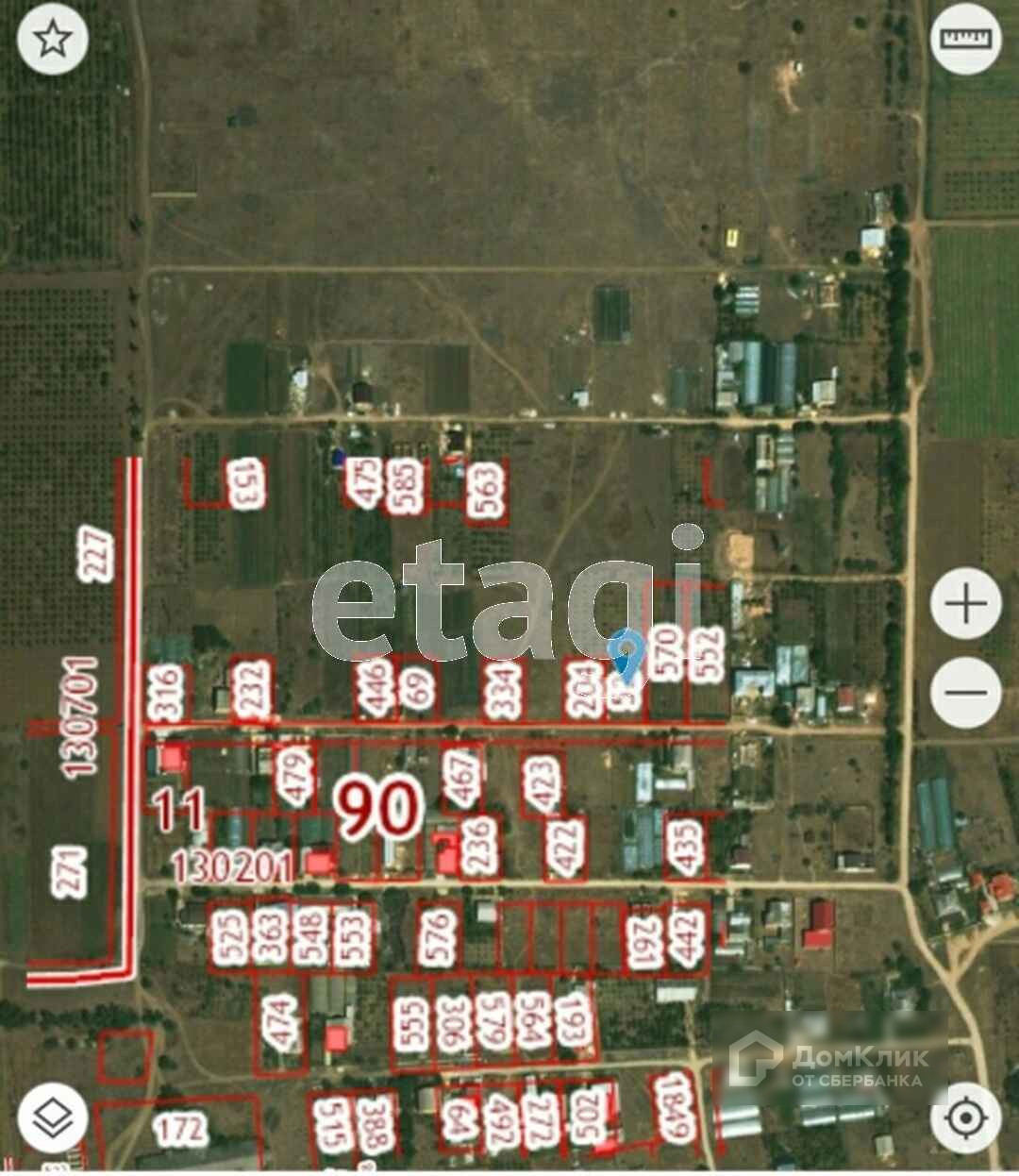Screen dimensions: 1019x1176
Task: Open the map layers selector
Action: 53,1118
